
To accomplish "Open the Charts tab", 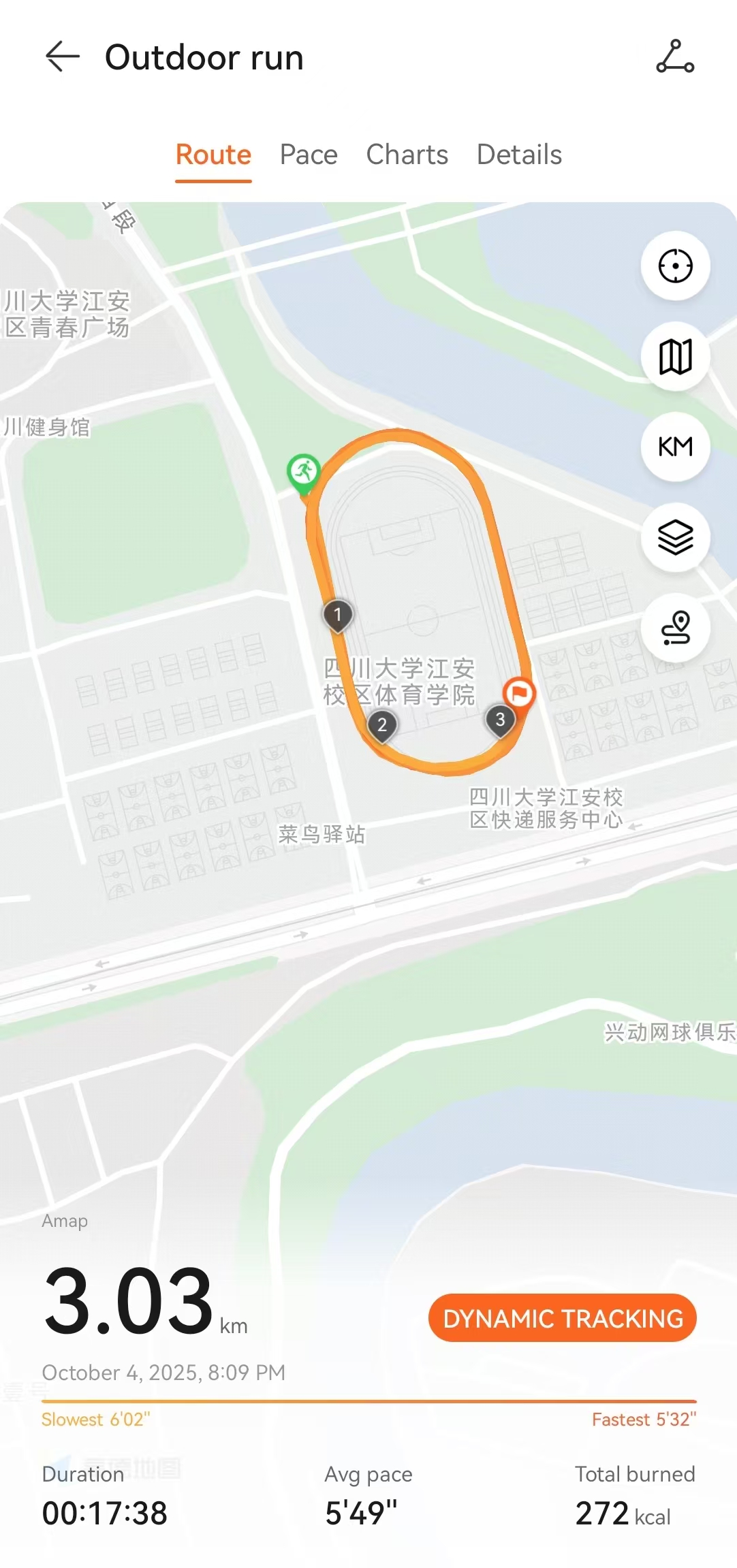I will point(407,155).
